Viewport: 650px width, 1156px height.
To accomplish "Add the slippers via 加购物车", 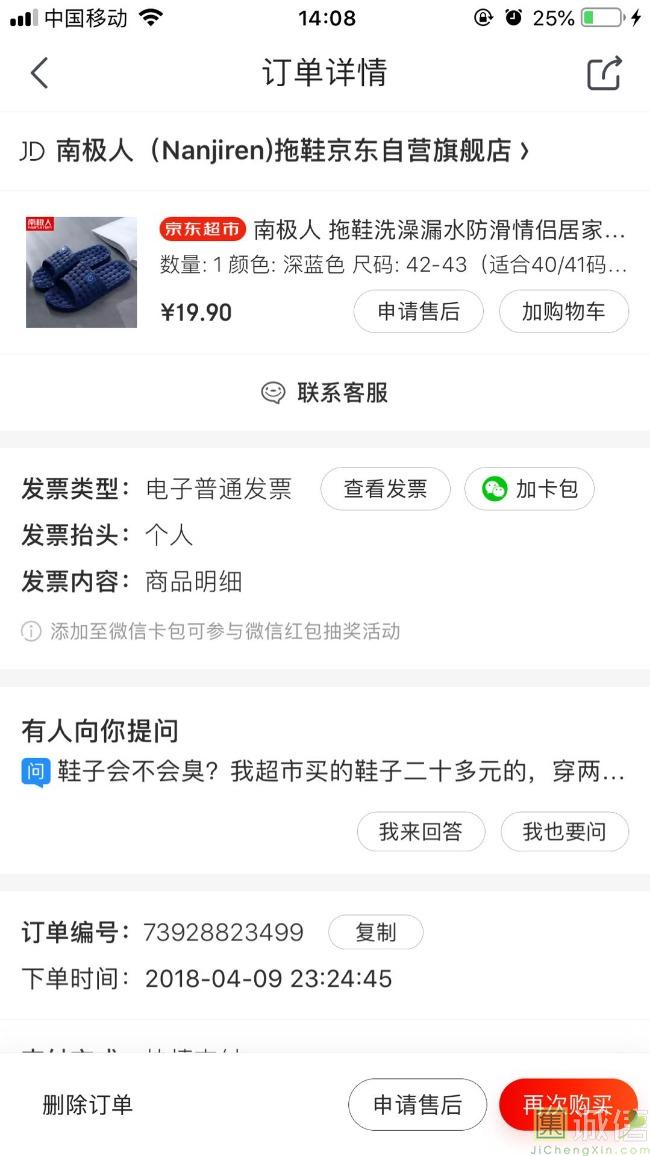I will [563, 312].
